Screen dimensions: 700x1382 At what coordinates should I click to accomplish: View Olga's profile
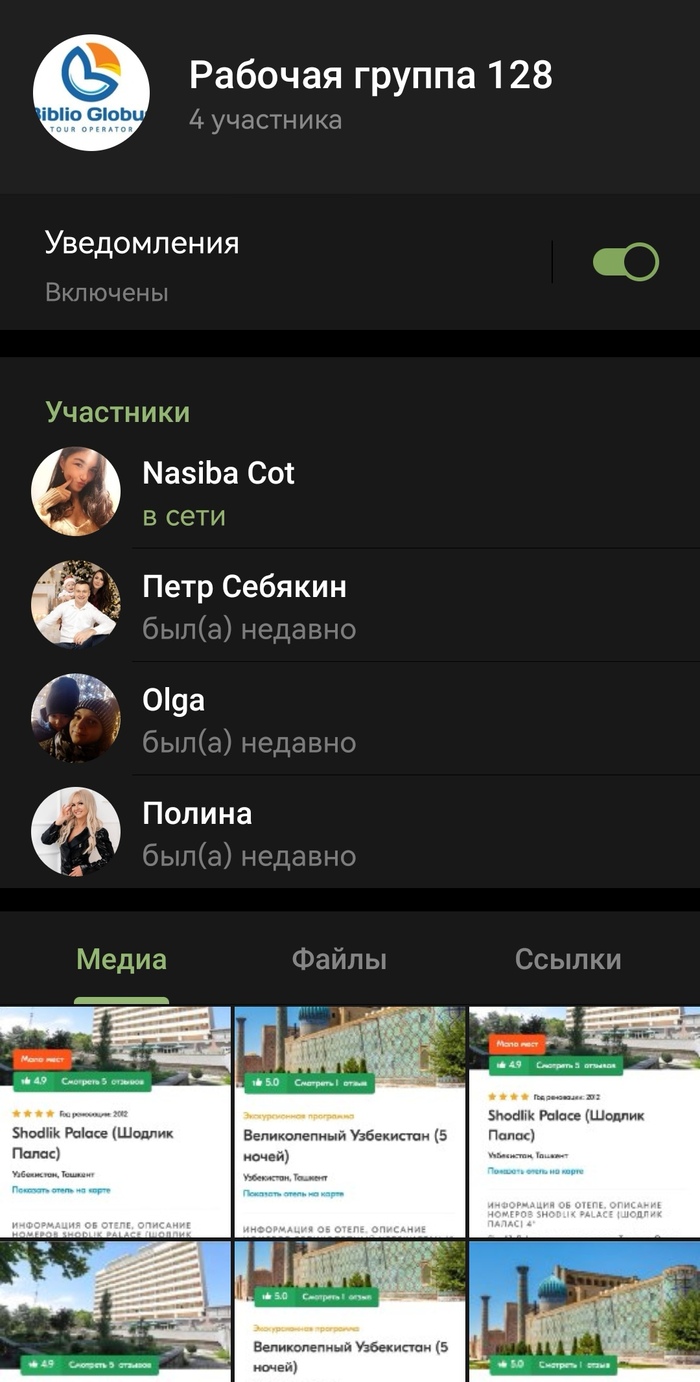pos(350,718)
